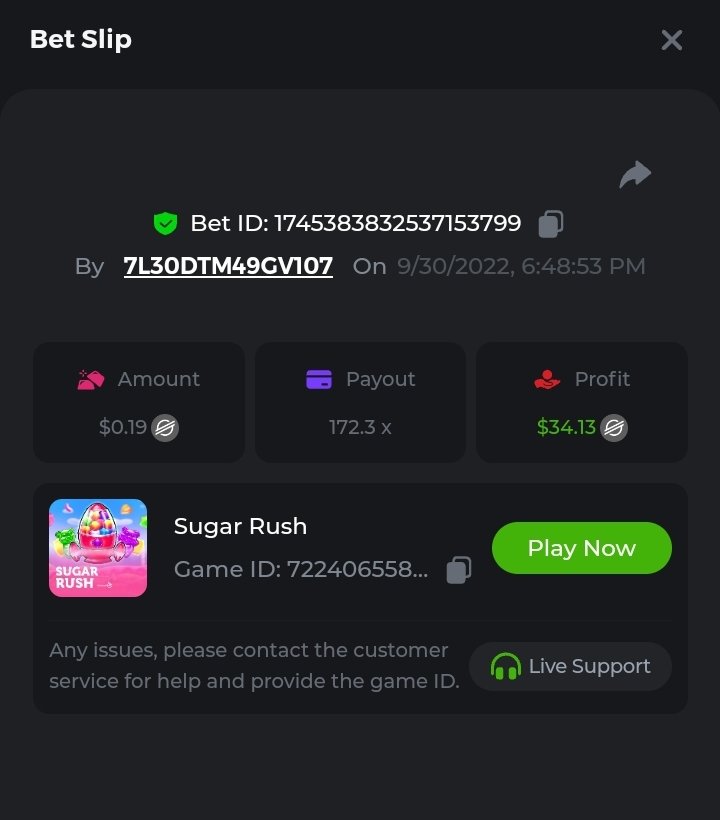Copy the Sugar Rush game ID

[459, 570]
